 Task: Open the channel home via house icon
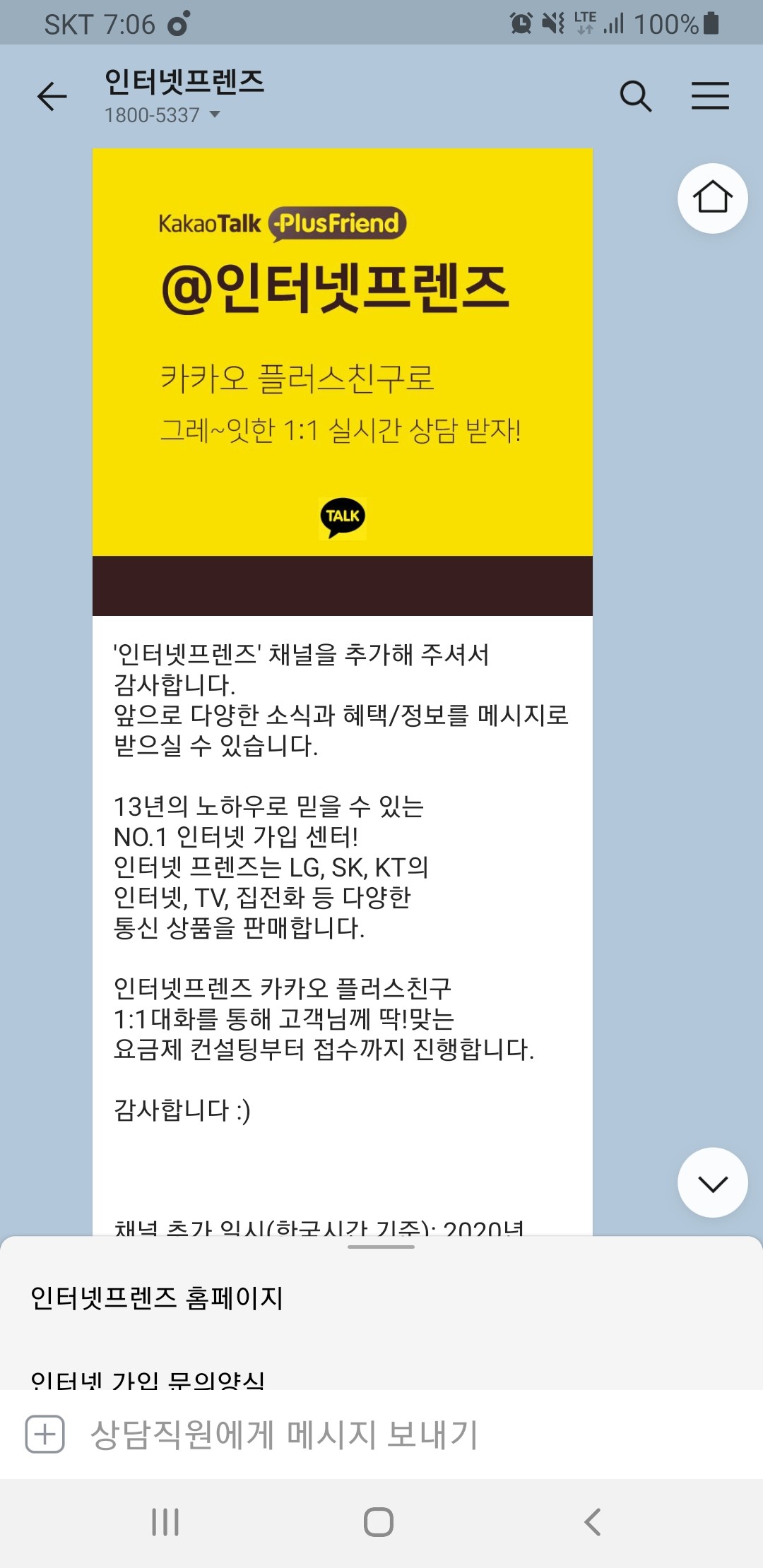pyautogui.click(x=712, y=198)
